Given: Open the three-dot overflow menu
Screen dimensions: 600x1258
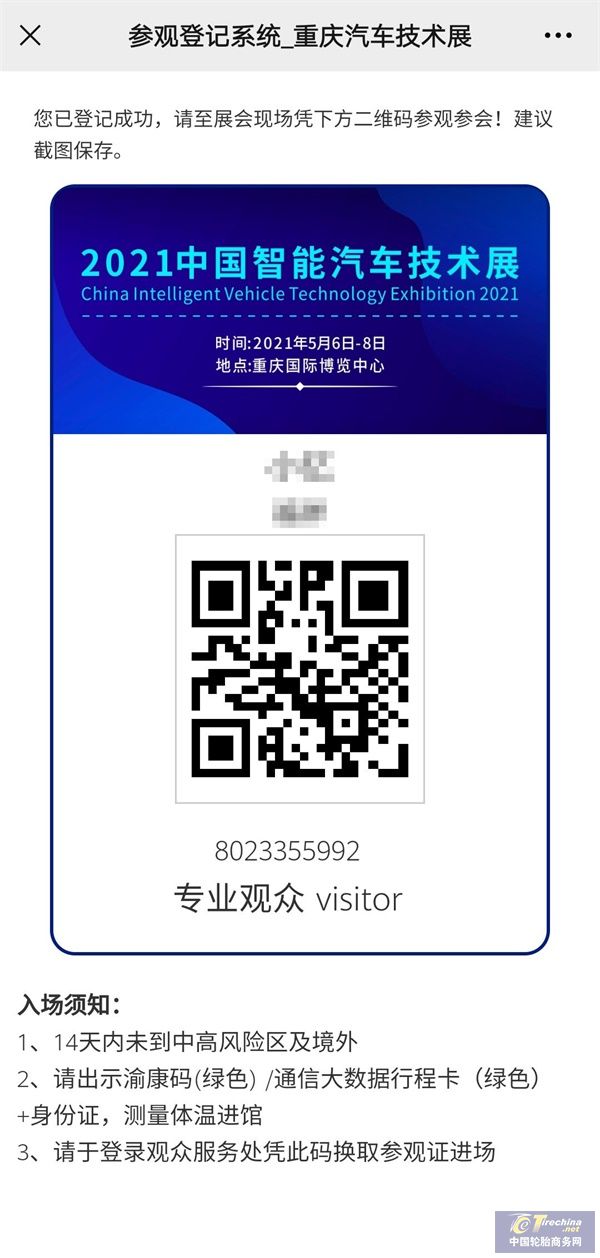Looking at the screenshot, I should point(558,36).
